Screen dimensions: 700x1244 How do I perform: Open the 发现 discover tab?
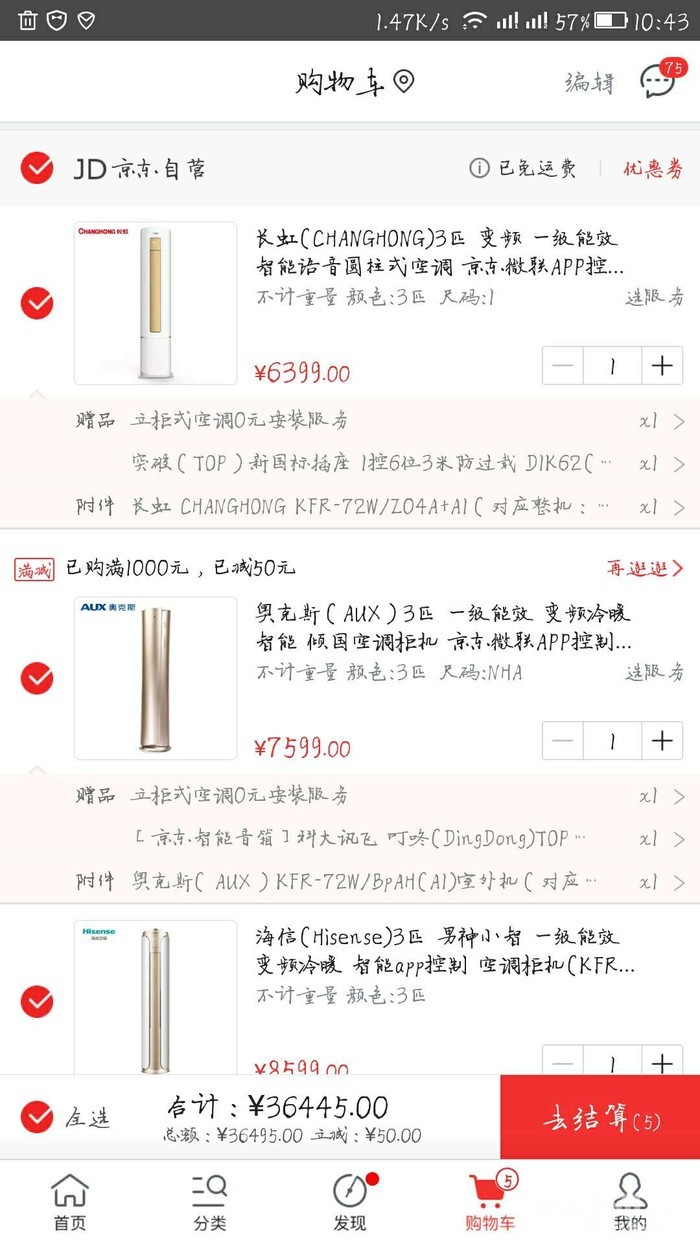click(350, 1202)
